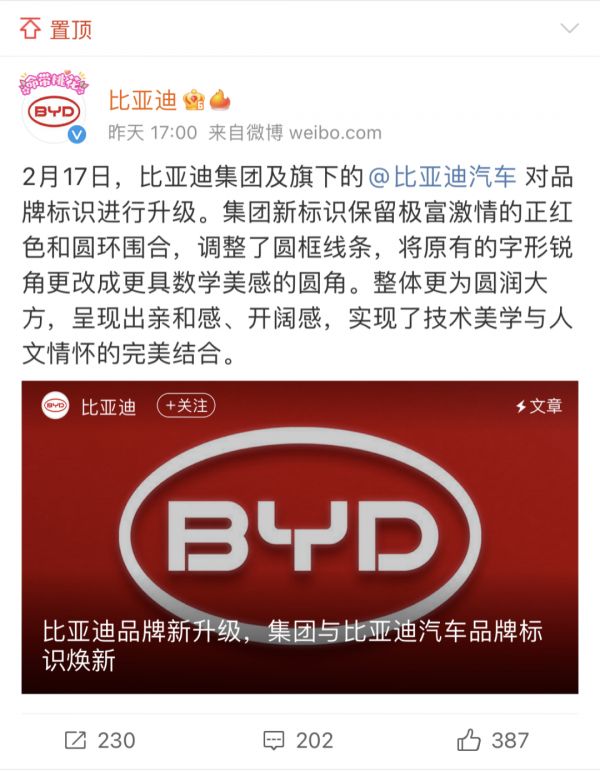This screenshot has width=600, height=771.
Task: Follow 比亚迪 with the +关注 button
Action: point(189,406)
